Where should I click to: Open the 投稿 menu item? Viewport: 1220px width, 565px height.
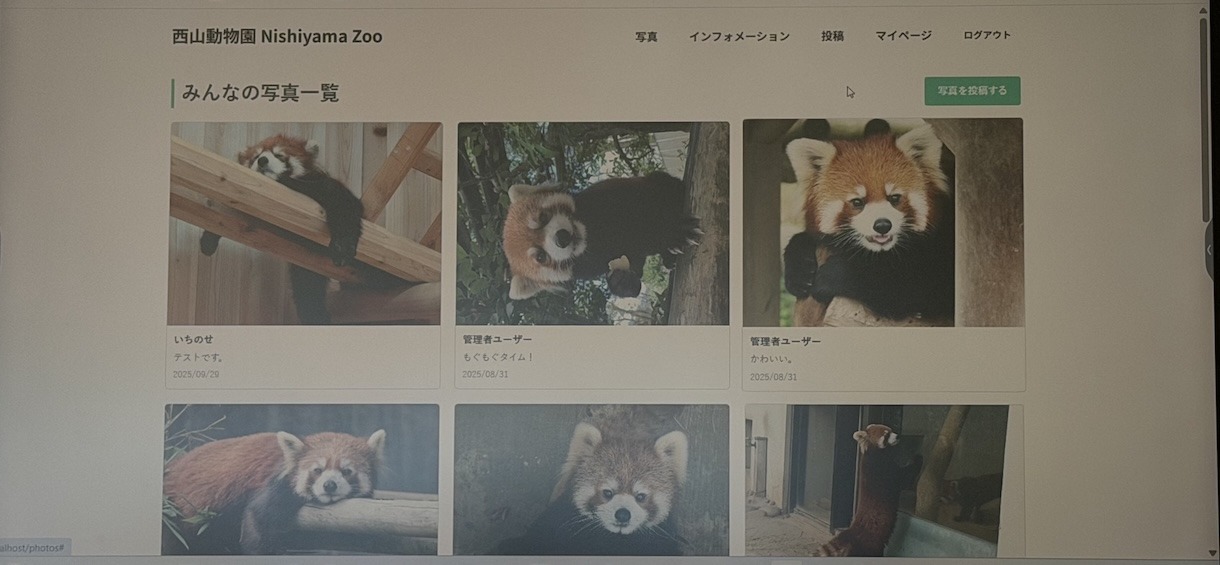click(832, 36)
